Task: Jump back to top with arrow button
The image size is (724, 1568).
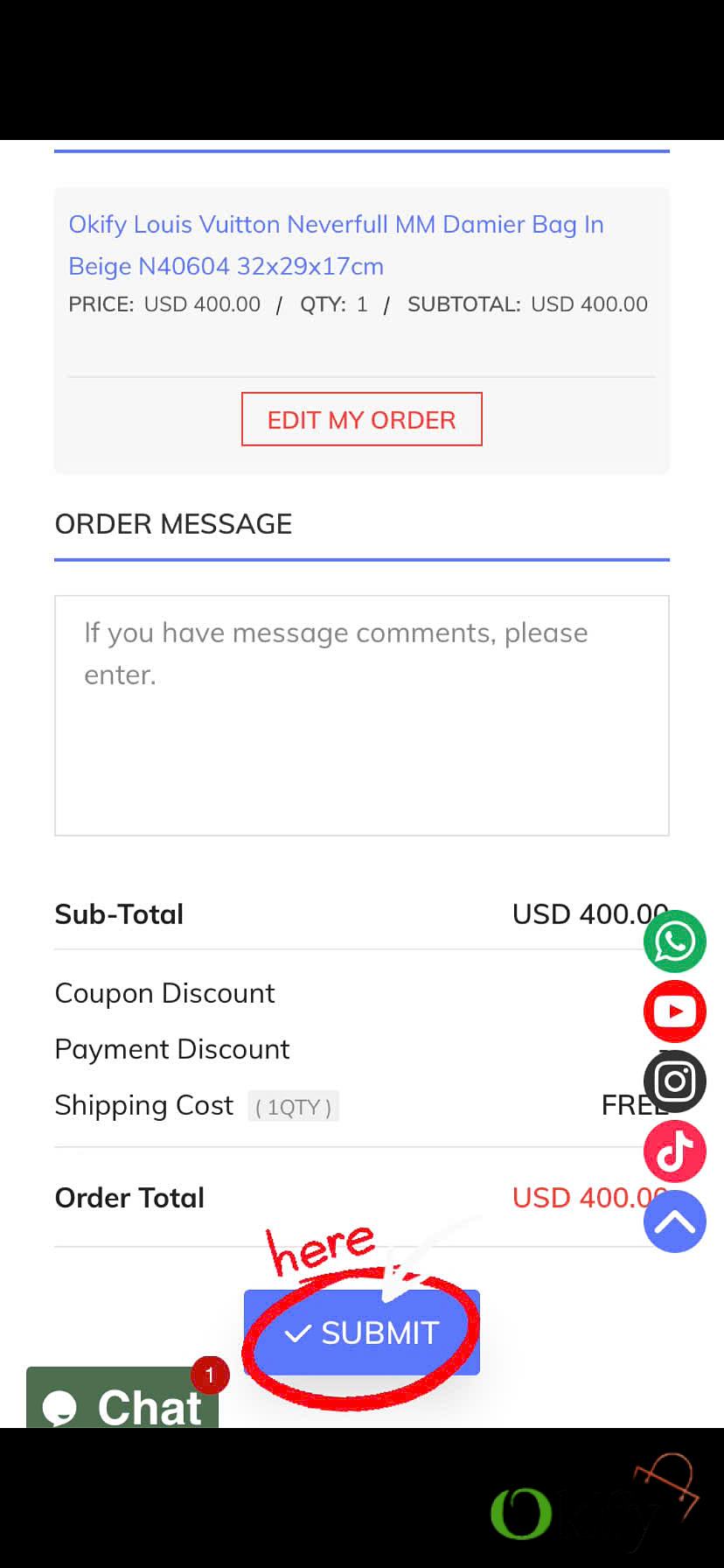Action: click(x=674, y=1221)
